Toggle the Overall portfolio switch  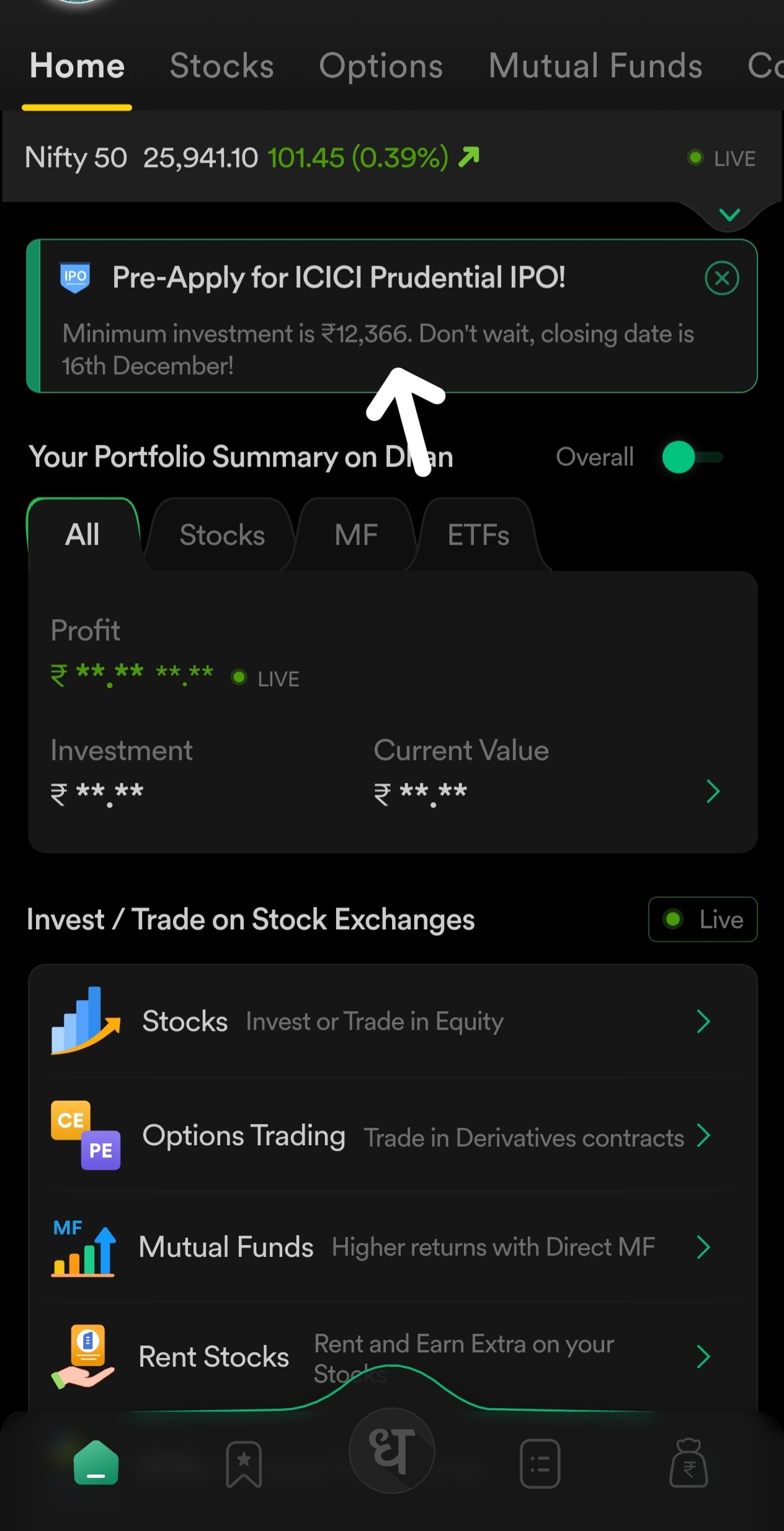coord(692,457)
